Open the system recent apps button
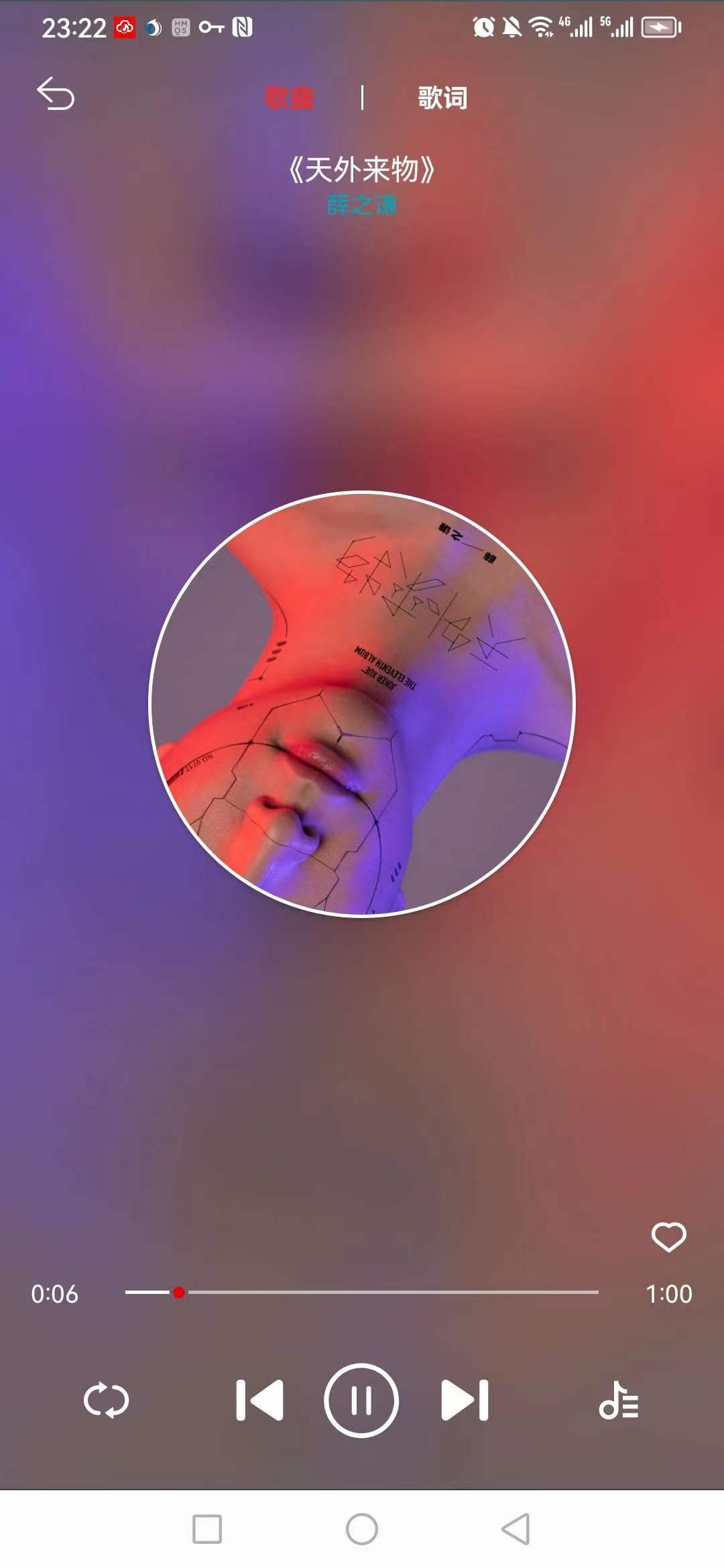Image resolution: width=724 pixels, height=1568 pixels. point(207,1530)
